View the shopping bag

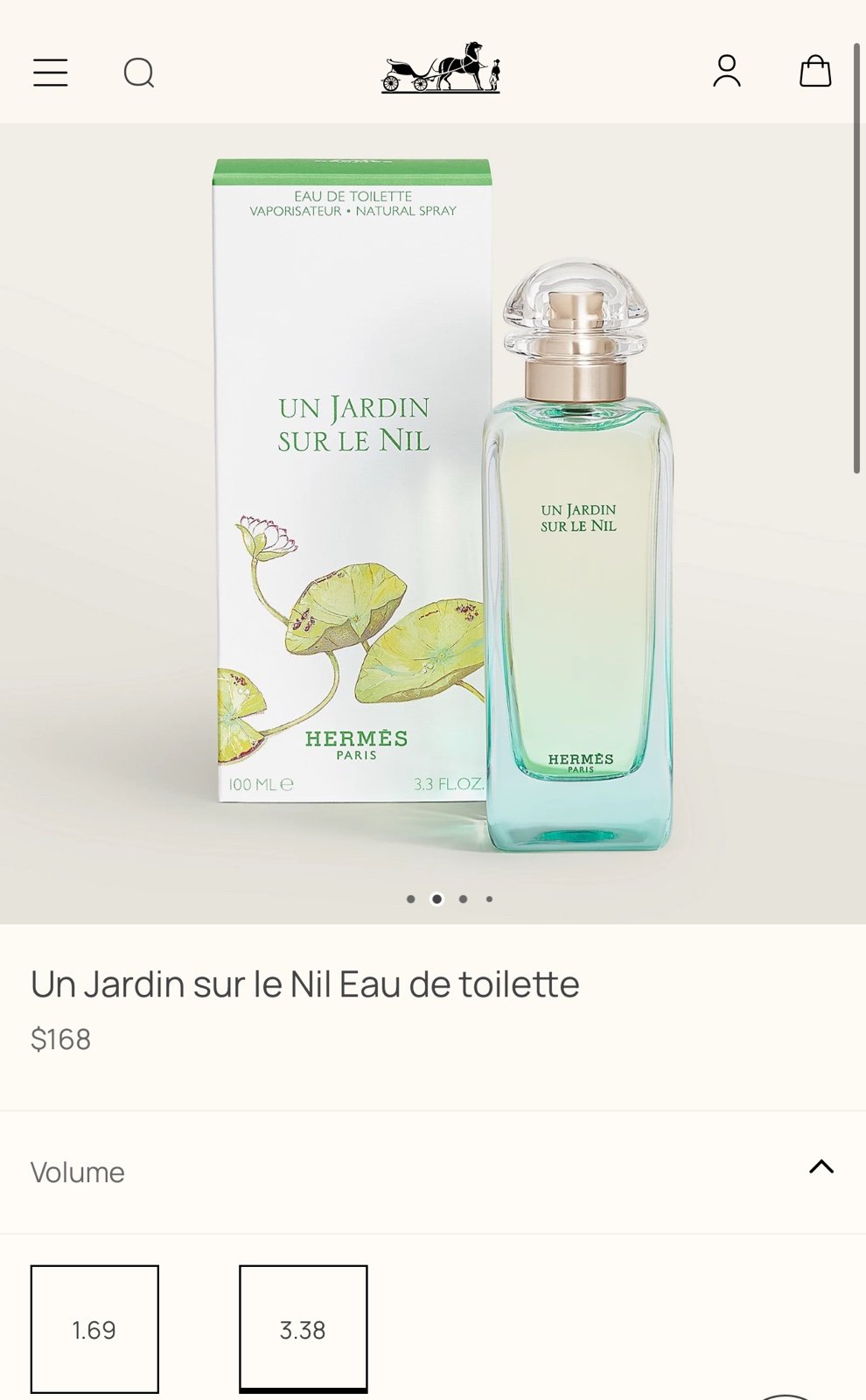(x=815, y=71)
